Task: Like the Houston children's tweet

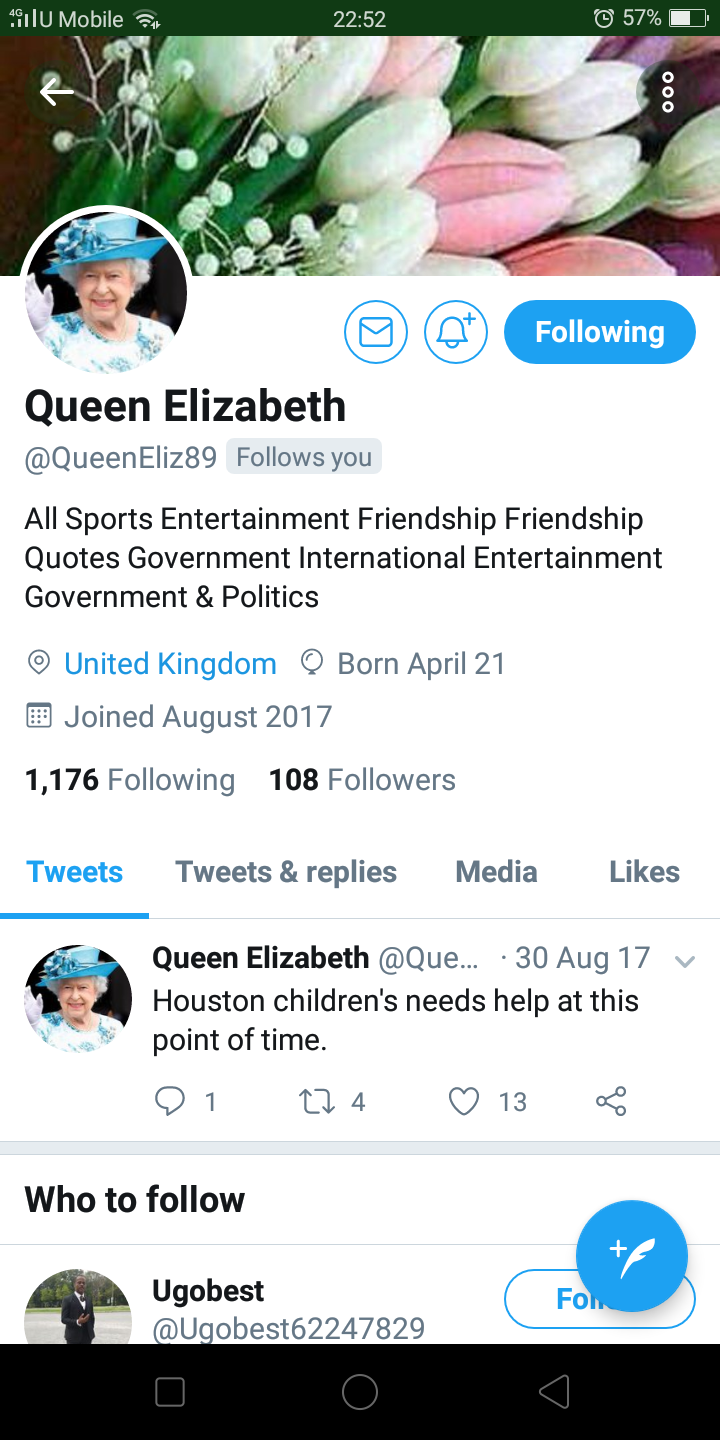Action: [464, 1102]
